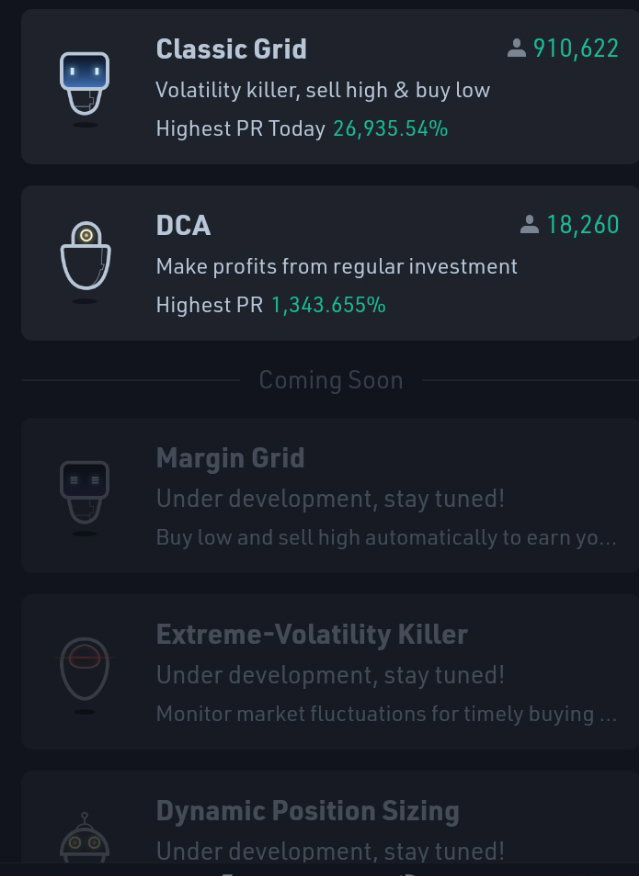Tap the Margin Grid coming-soon card
Viewport: 639px width, 876px height.
pyautogui.click(x=330, y=496)
